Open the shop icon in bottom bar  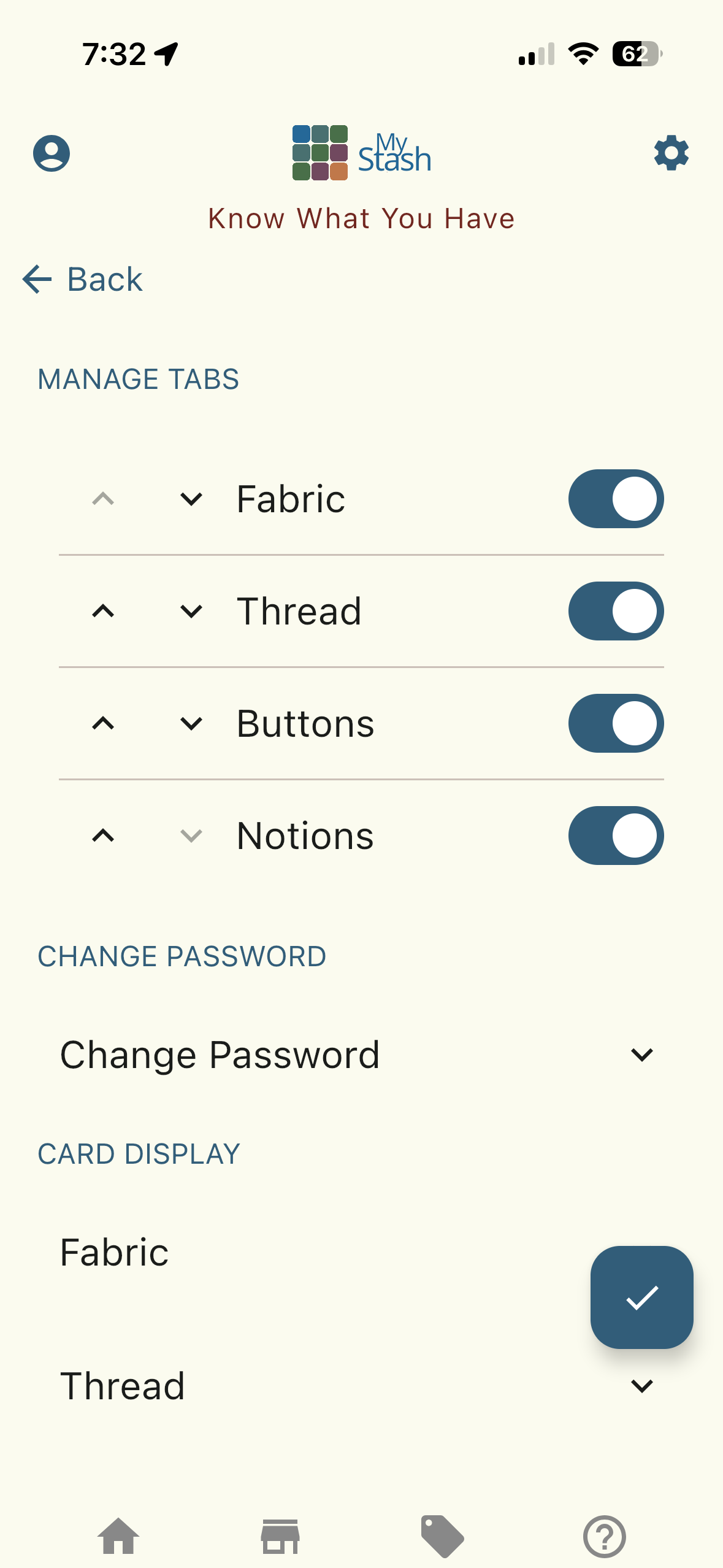click(281, 1535)
